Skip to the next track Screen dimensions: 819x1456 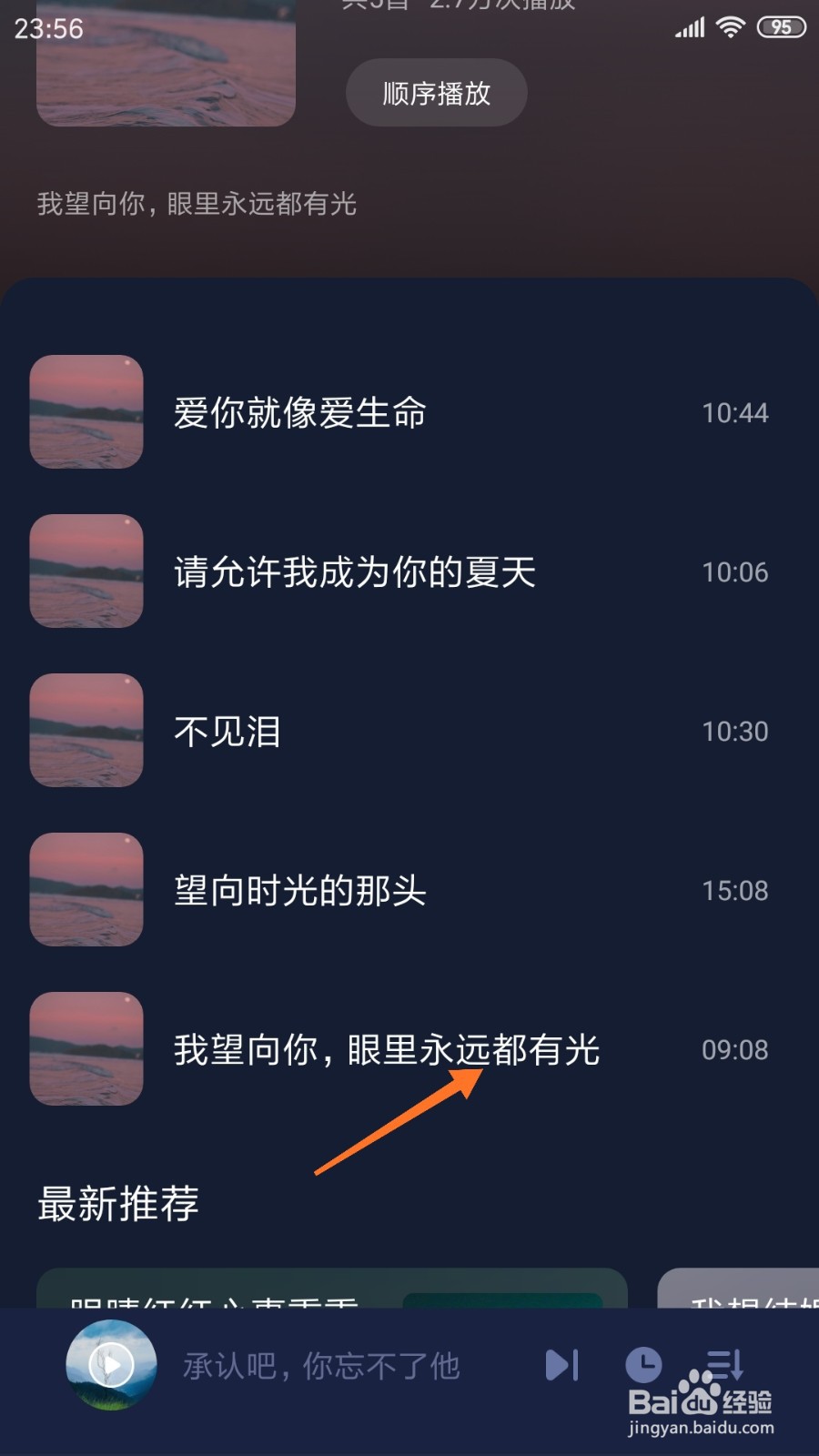pyautogui.click(x=562, y=1365)
